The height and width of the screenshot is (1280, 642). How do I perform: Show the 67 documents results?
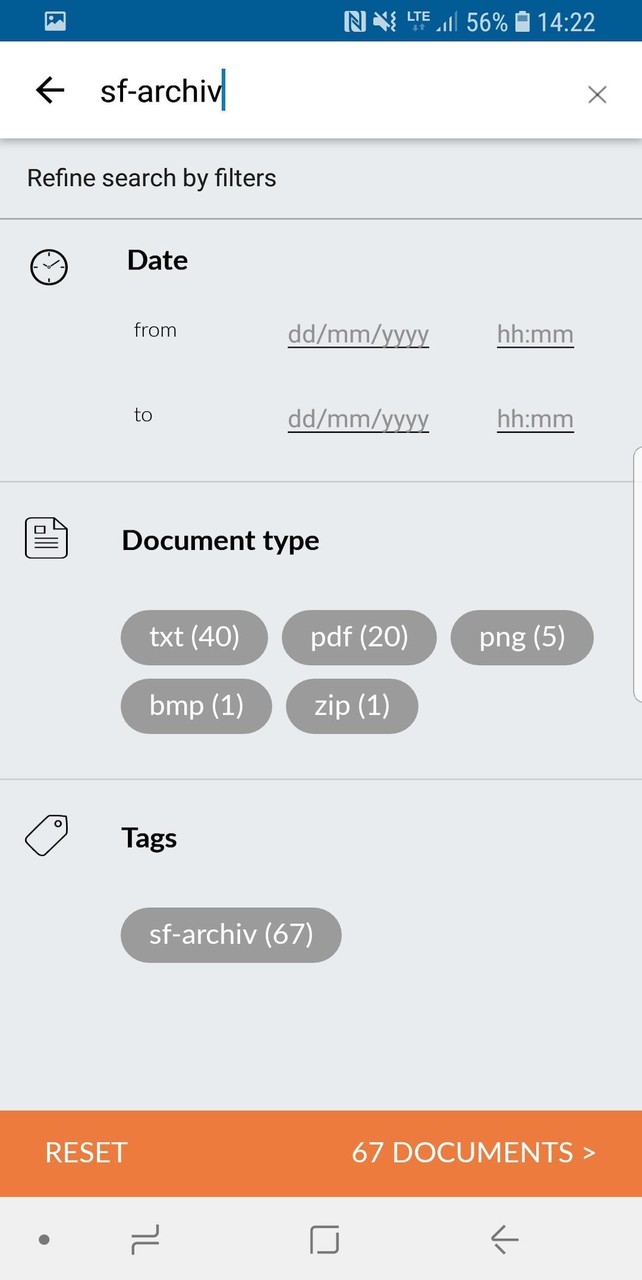(473, 1152)
